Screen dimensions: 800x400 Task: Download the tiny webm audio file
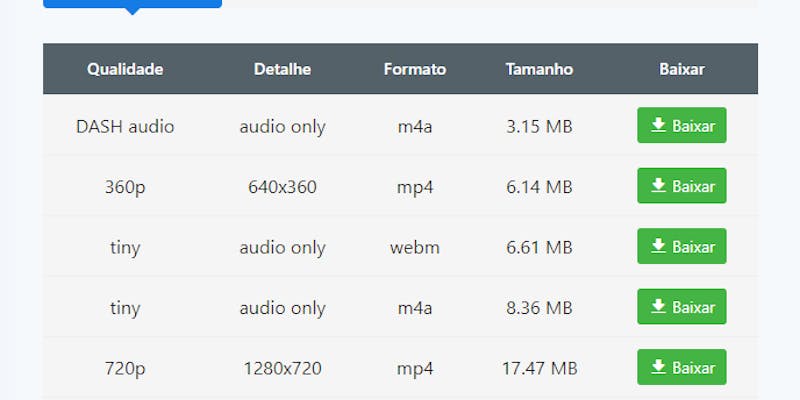682,246
